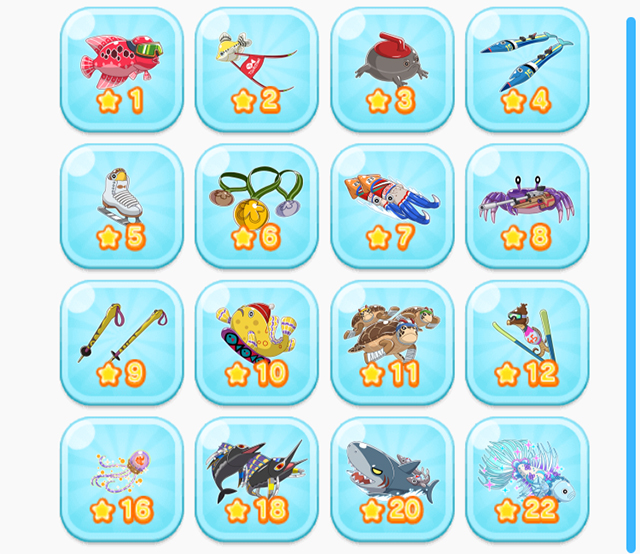Open the purple crab tile numbered 8

coord(527,206)
